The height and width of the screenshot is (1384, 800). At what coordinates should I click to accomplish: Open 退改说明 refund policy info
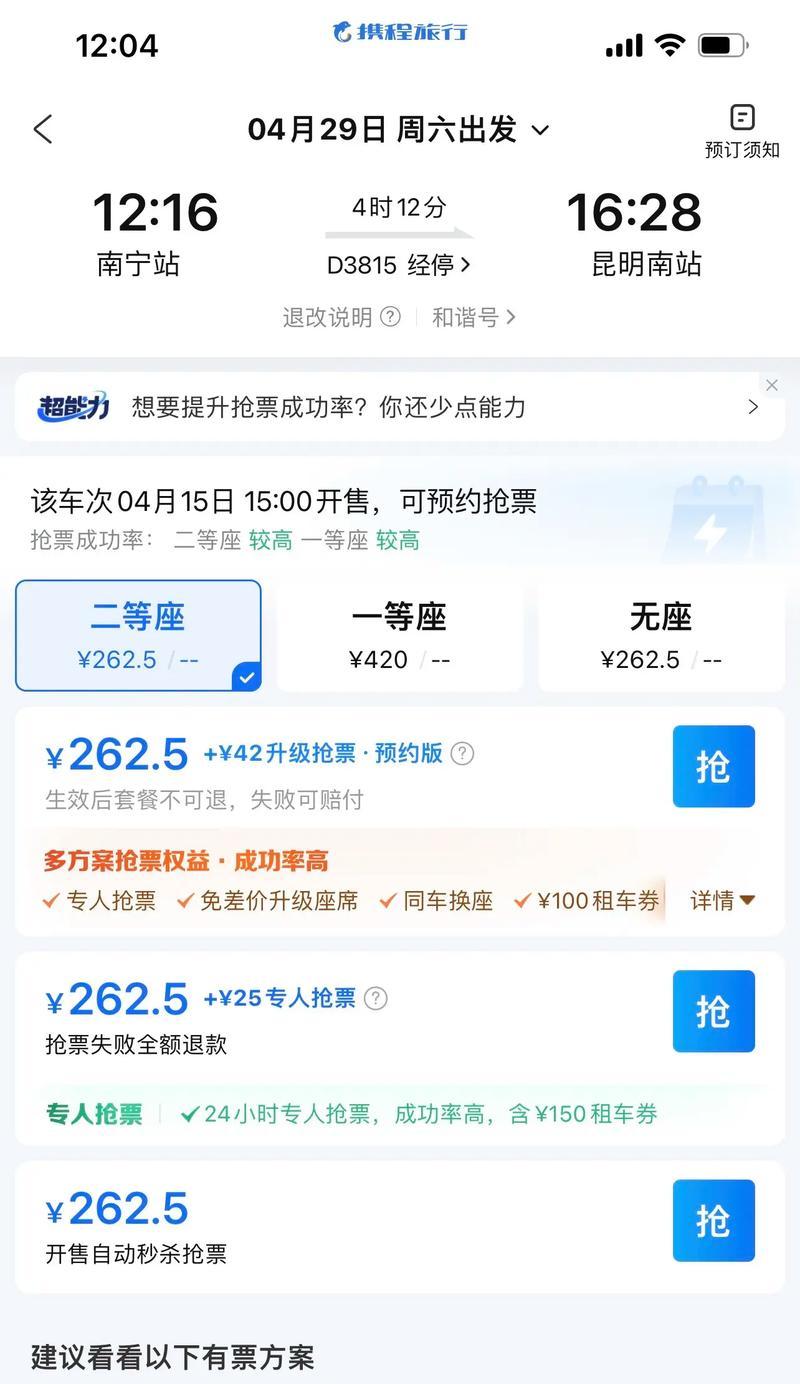tap(340, 317)
